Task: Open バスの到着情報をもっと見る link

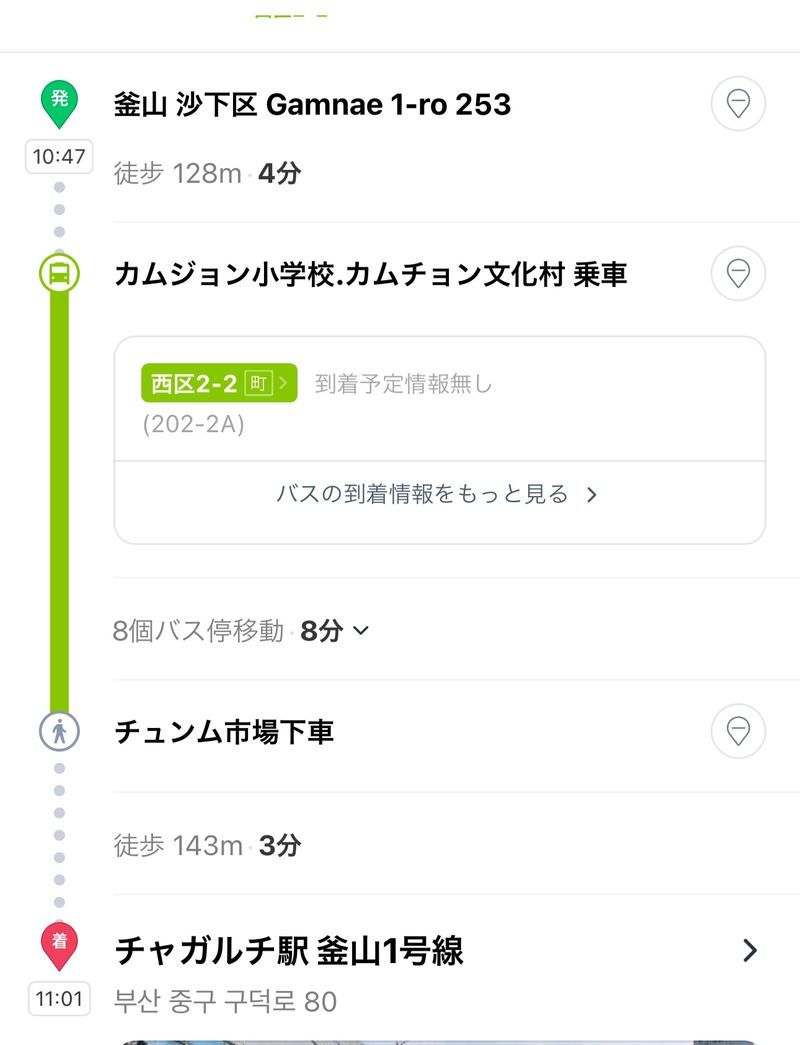Action: coord(438,494)
